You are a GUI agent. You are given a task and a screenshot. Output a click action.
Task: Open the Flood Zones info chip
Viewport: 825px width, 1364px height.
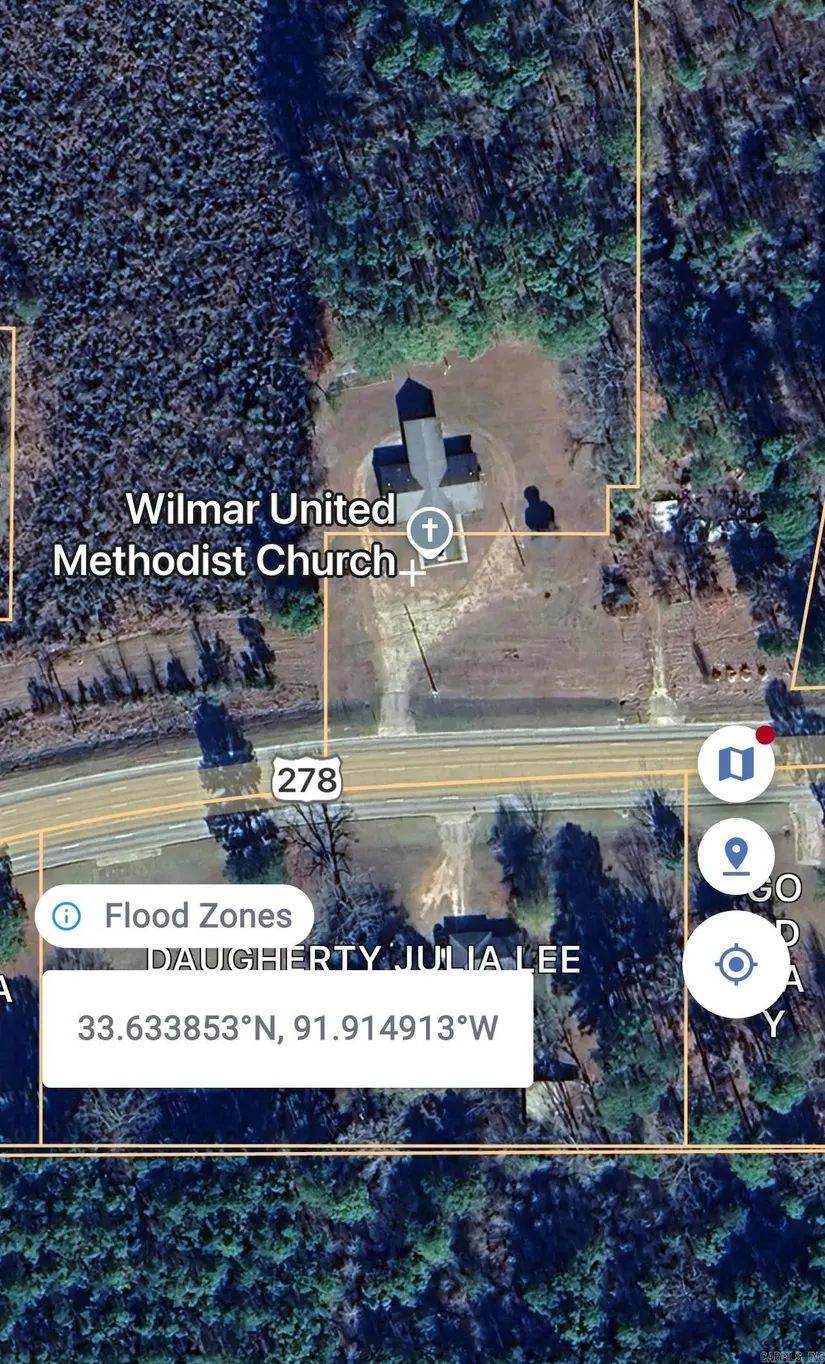(175, 915)
